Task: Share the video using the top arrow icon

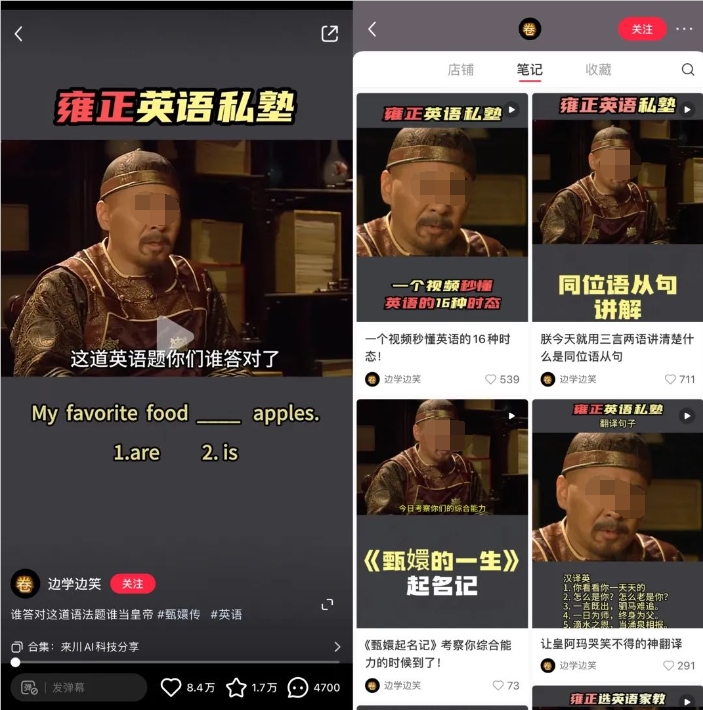Action: 329,34
